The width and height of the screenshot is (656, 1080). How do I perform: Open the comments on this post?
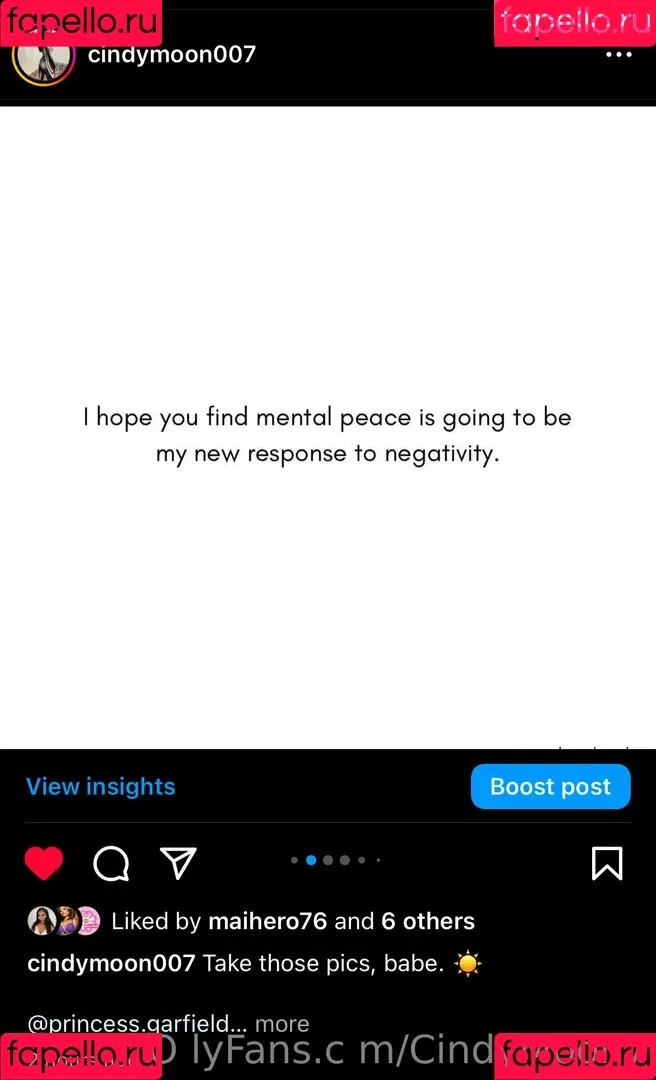111,863
